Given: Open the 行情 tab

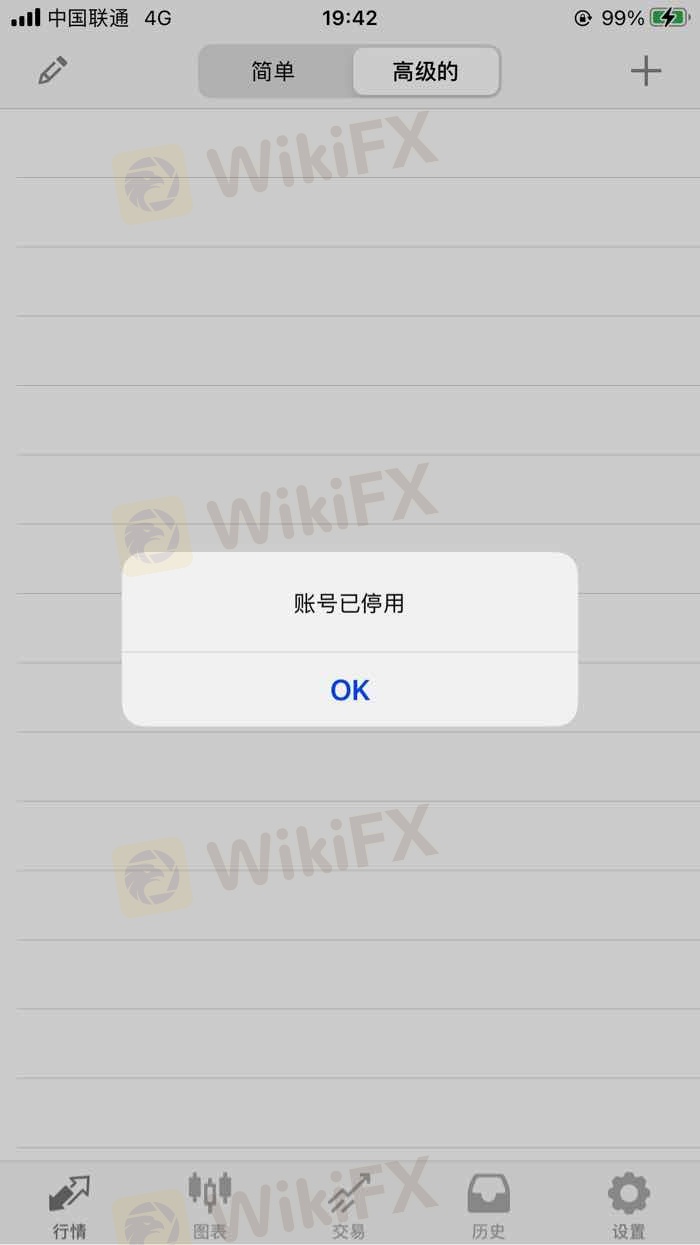Looking at the screenshot, I should [x=70, y=1207].
